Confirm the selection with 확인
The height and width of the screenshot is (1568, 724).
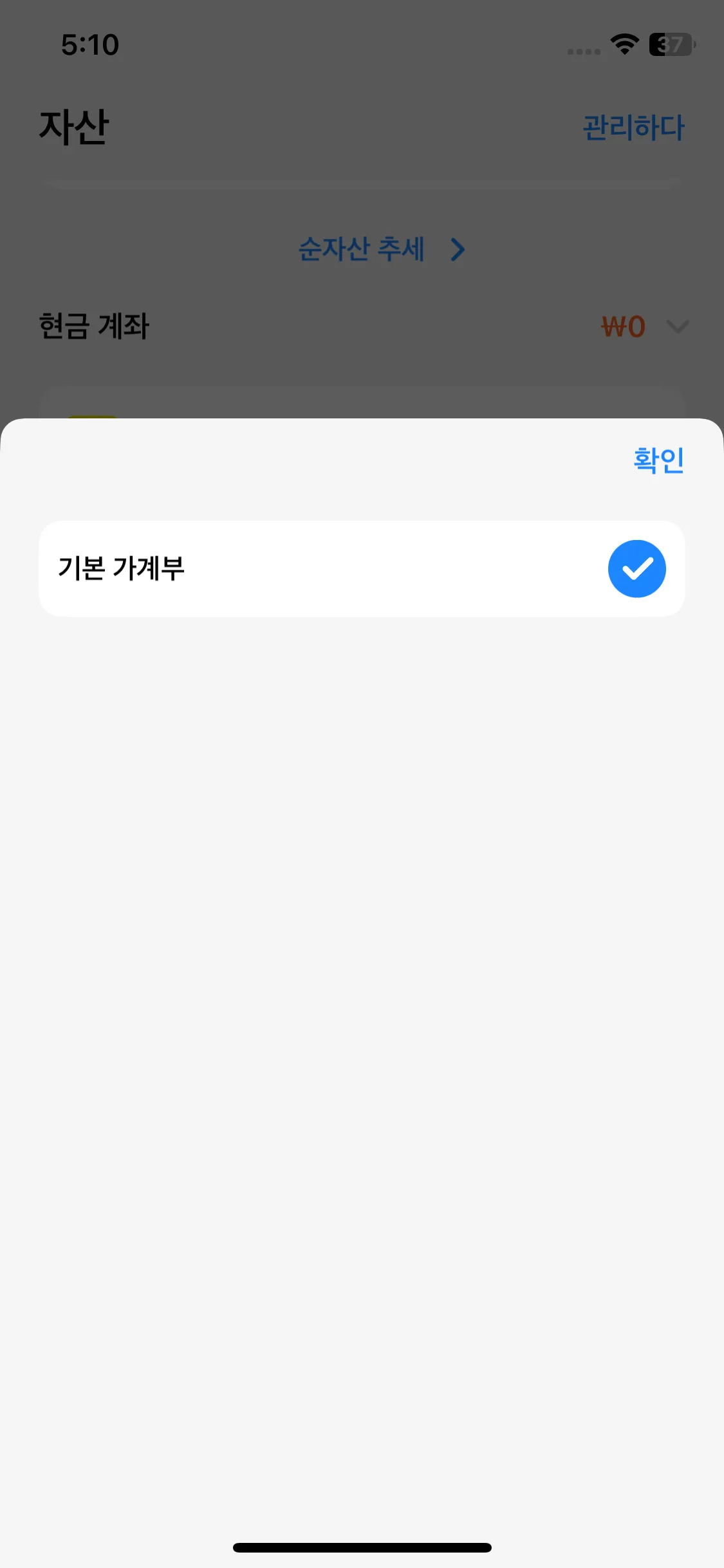tap(658, 460)
